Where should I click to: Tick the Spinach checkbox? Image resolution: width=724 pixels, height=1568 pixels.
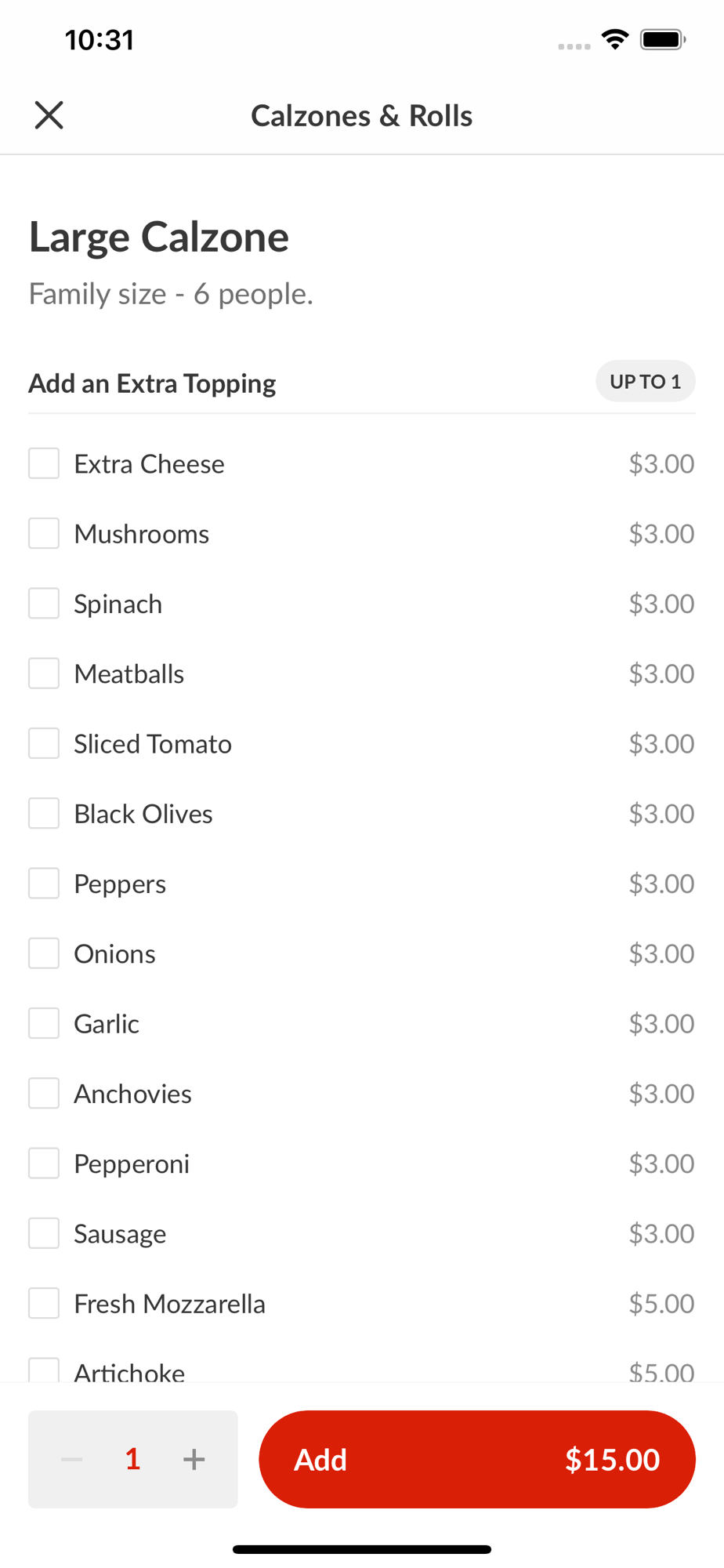tap(44, 604)
